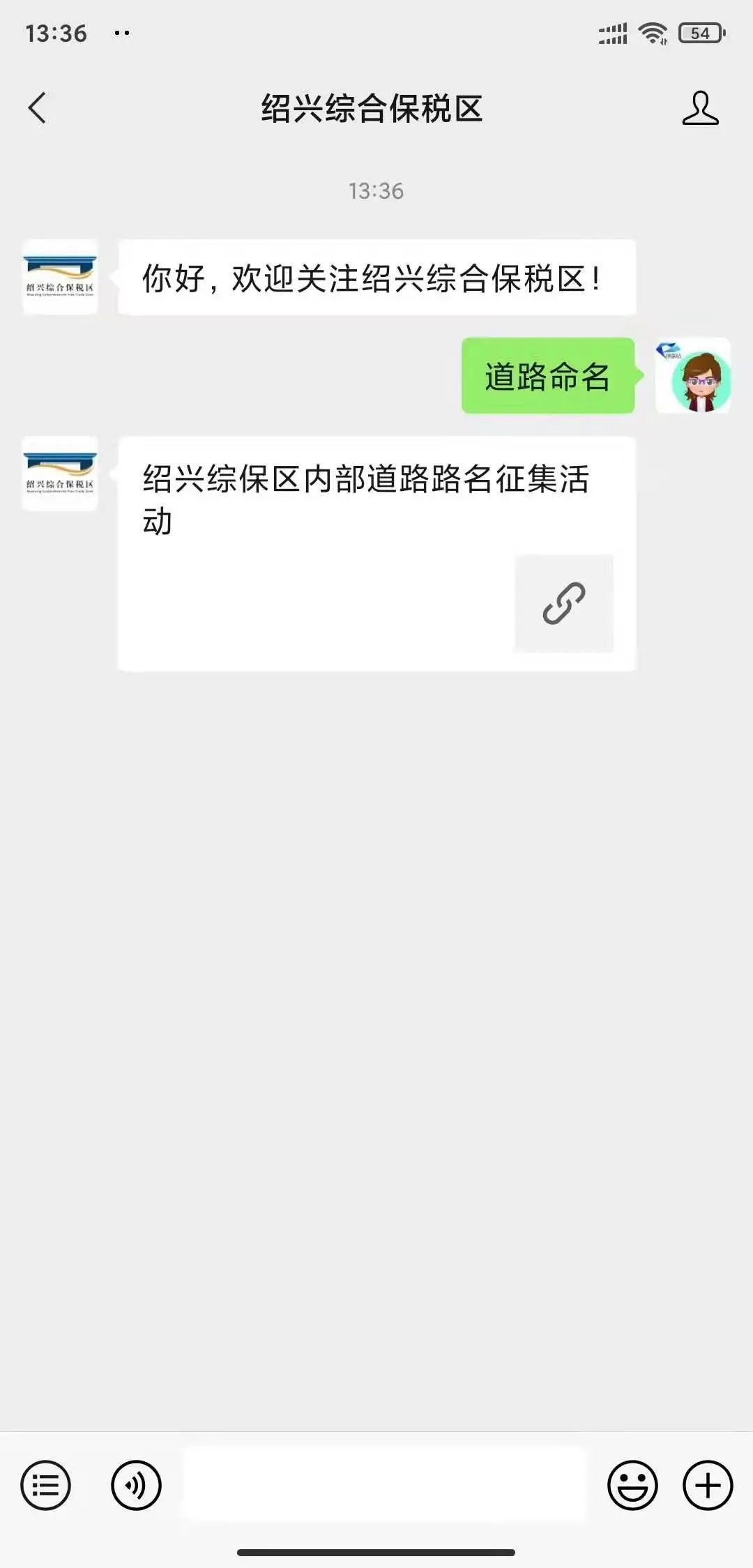Open the account profile icon
This screenshot has width=753, height=1568.
[700, 108]
